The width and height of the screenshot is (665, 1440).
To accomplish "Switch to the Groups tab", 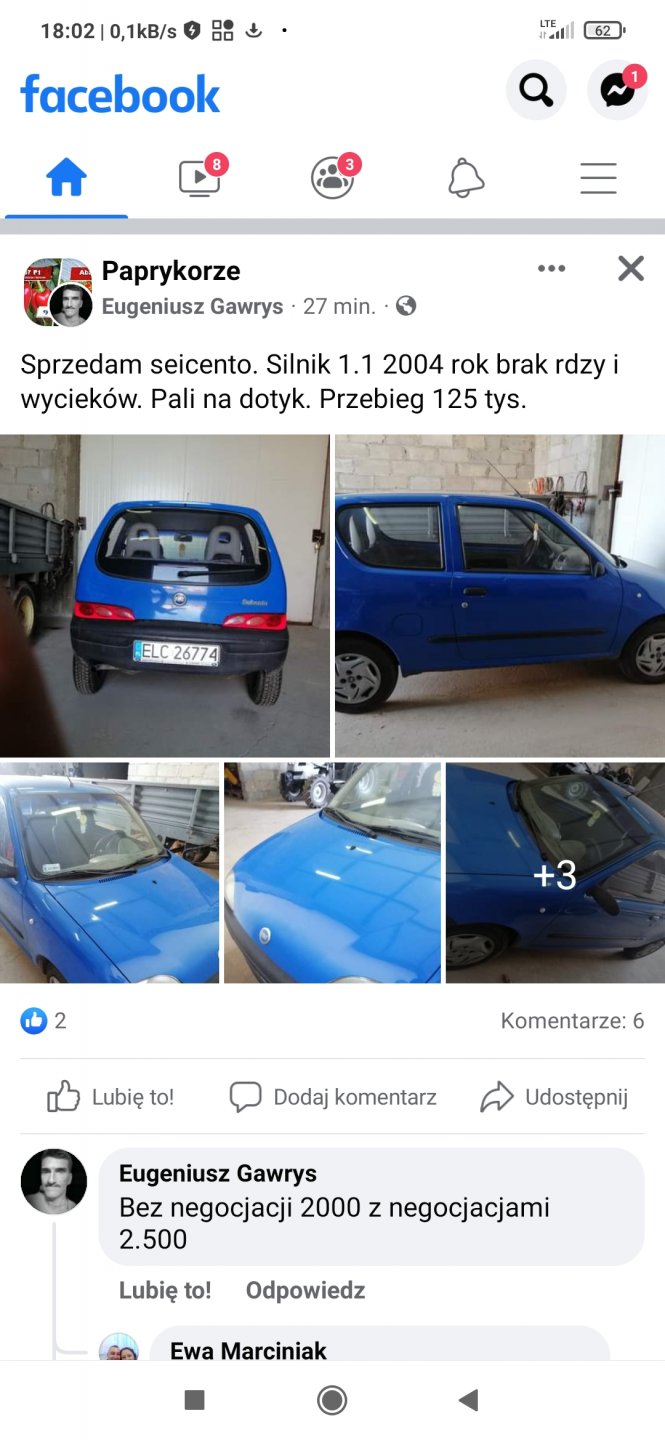I will [332, 179].
